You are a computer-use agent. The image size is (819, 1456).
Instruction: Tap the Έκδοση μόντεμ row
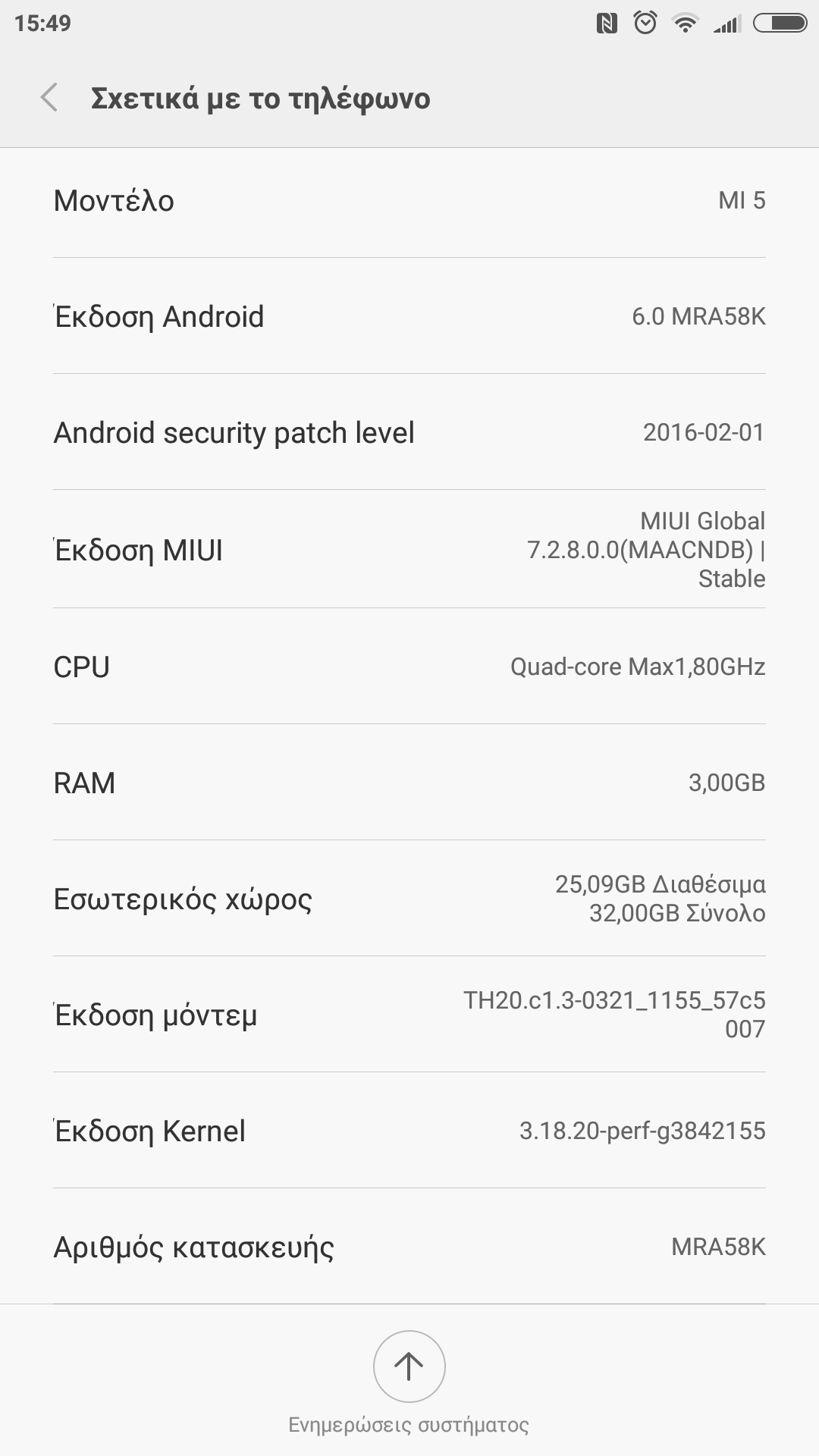[409, 1015]
